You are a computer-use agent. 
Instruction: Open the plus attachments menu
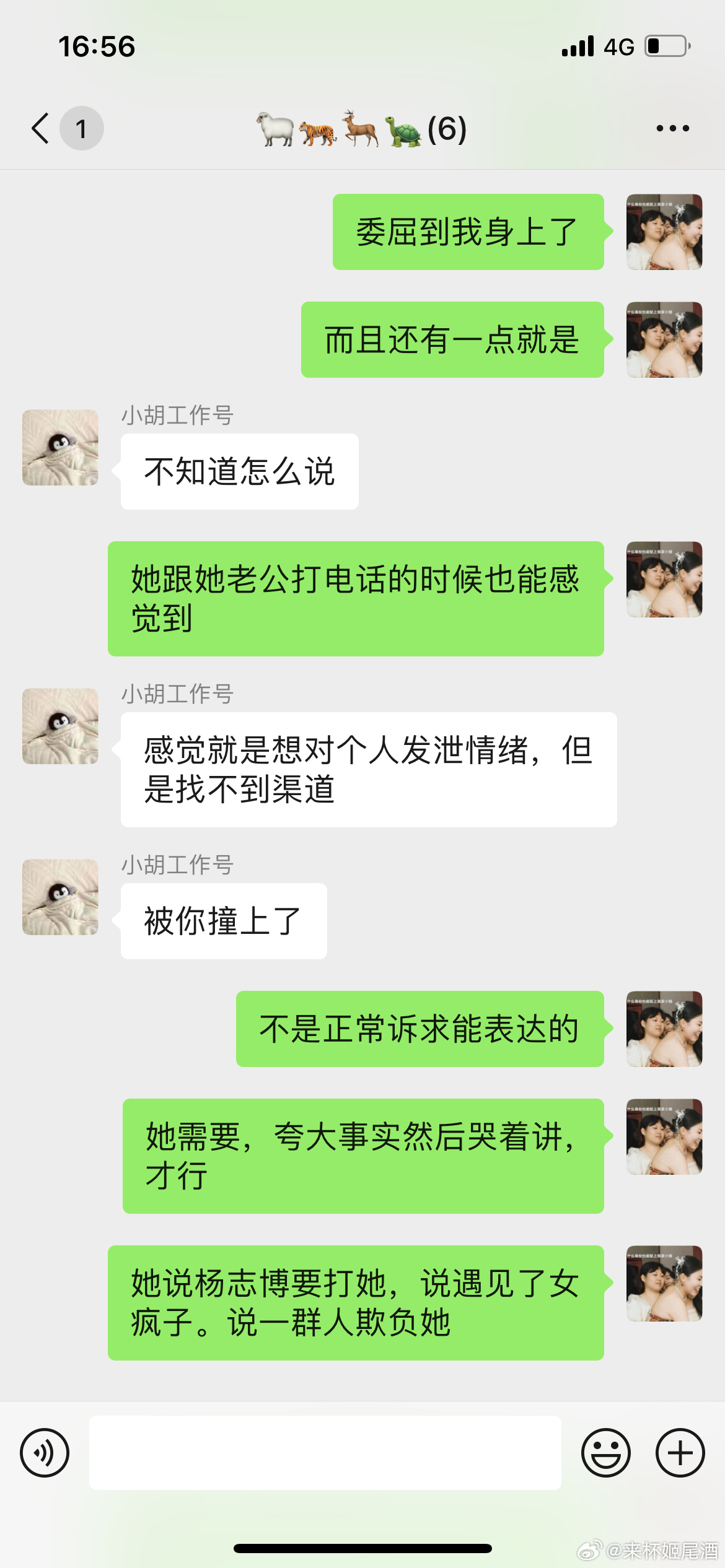pyautogui.click(x=680, y=1452)
